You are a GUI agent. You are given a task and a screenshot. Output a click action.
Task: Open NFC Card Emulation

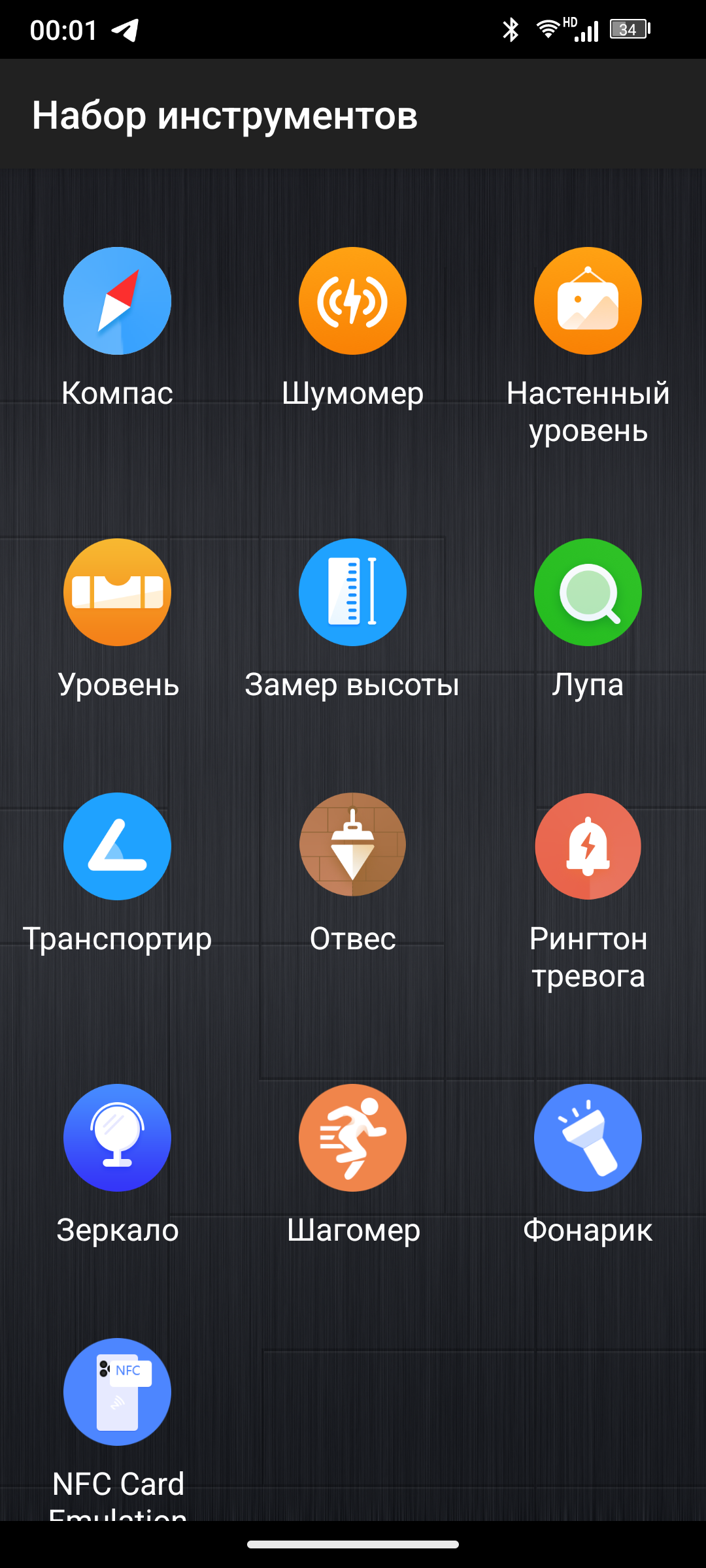point(118,1392)
